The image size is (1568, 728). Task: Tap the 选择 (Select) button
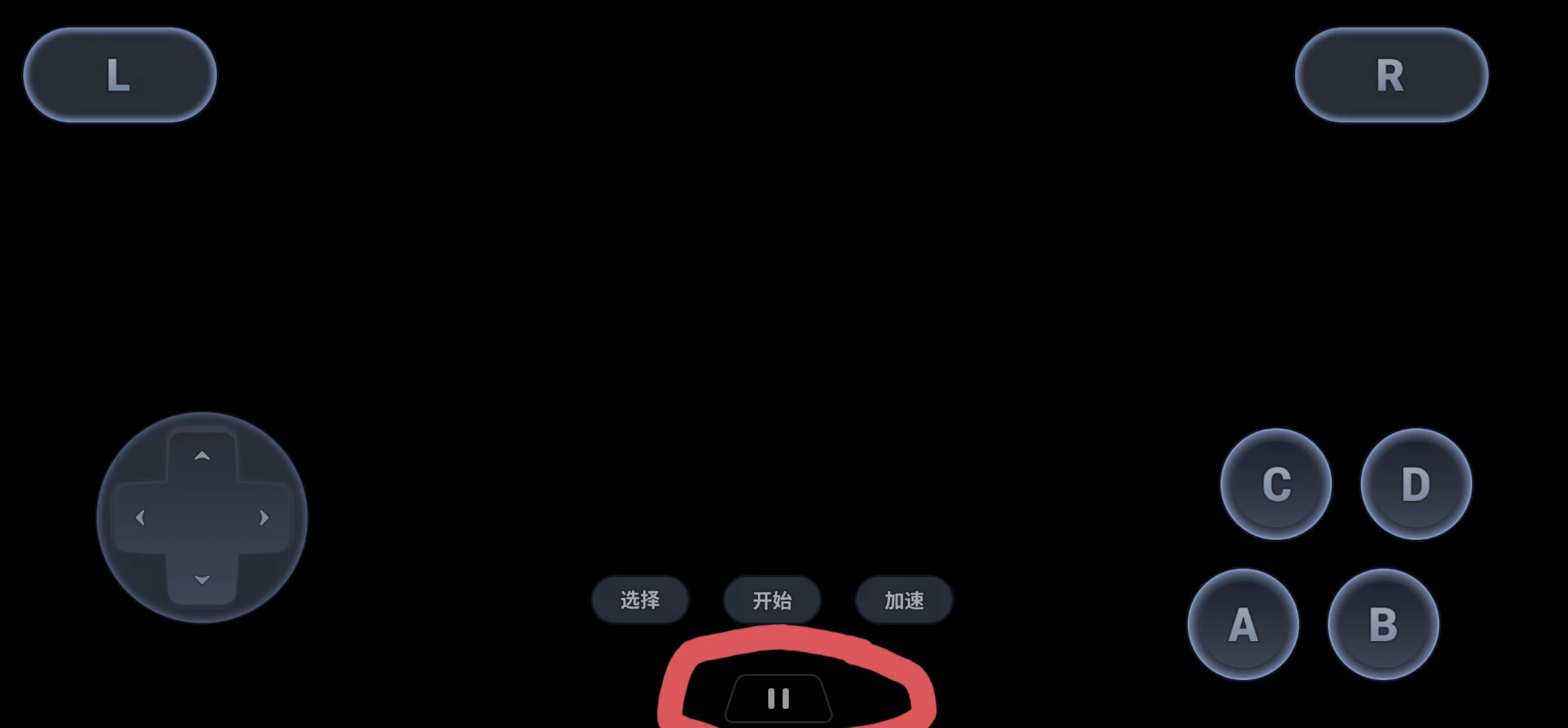tap(640, 600)
